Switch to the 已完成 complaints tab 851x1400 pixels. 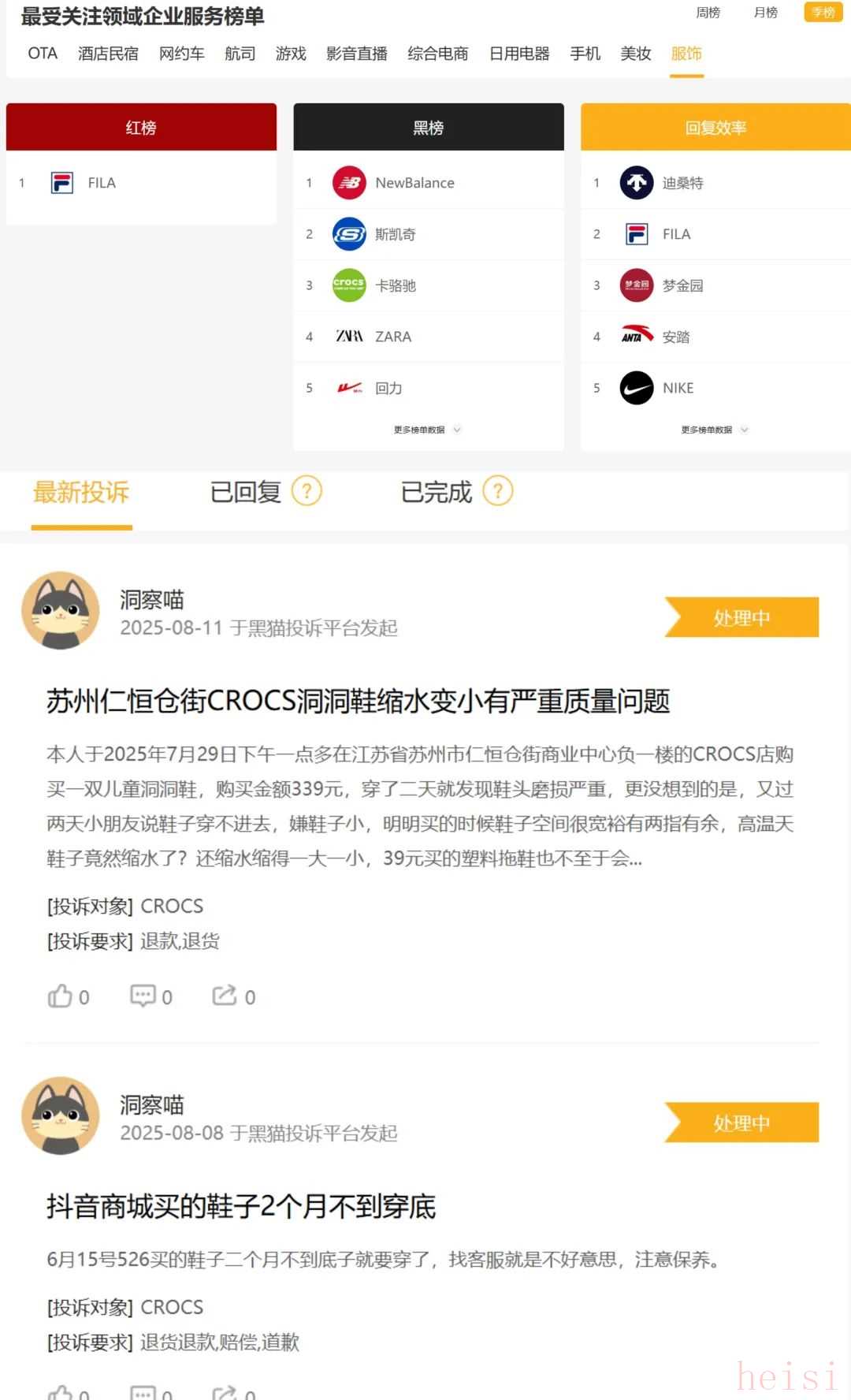click(x=436, y=492)
